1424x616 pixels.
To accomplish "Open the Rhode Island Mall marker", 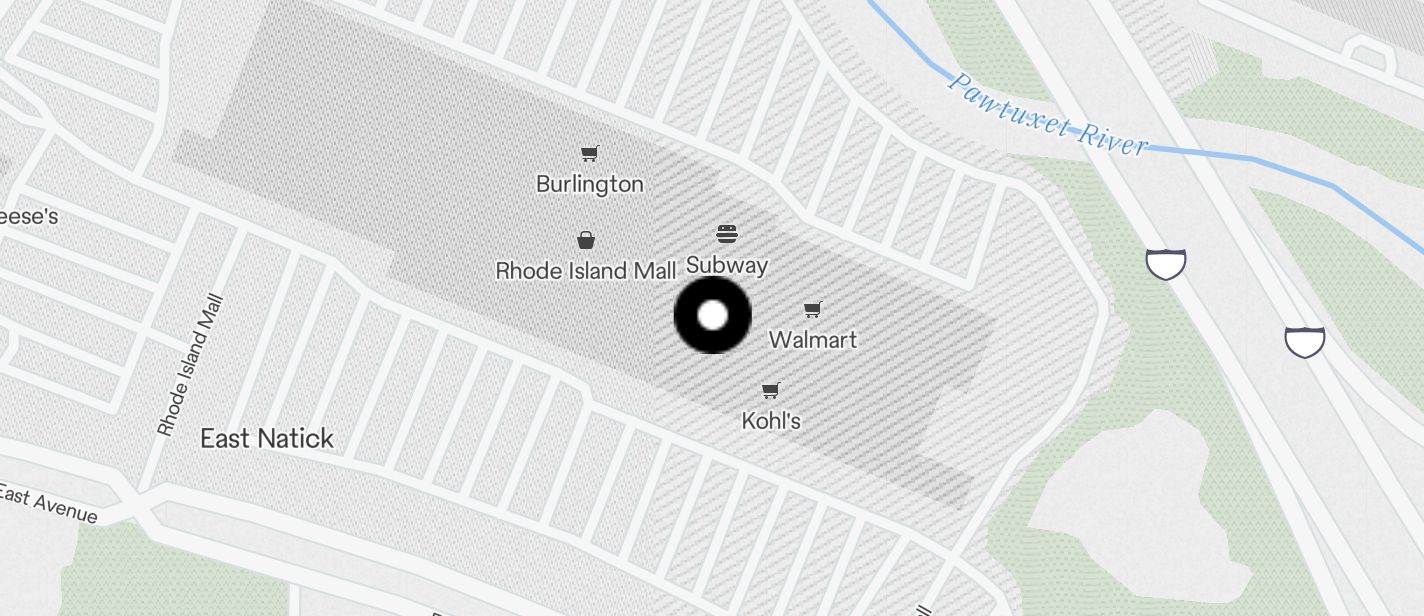I will click(x=586, y=240).
